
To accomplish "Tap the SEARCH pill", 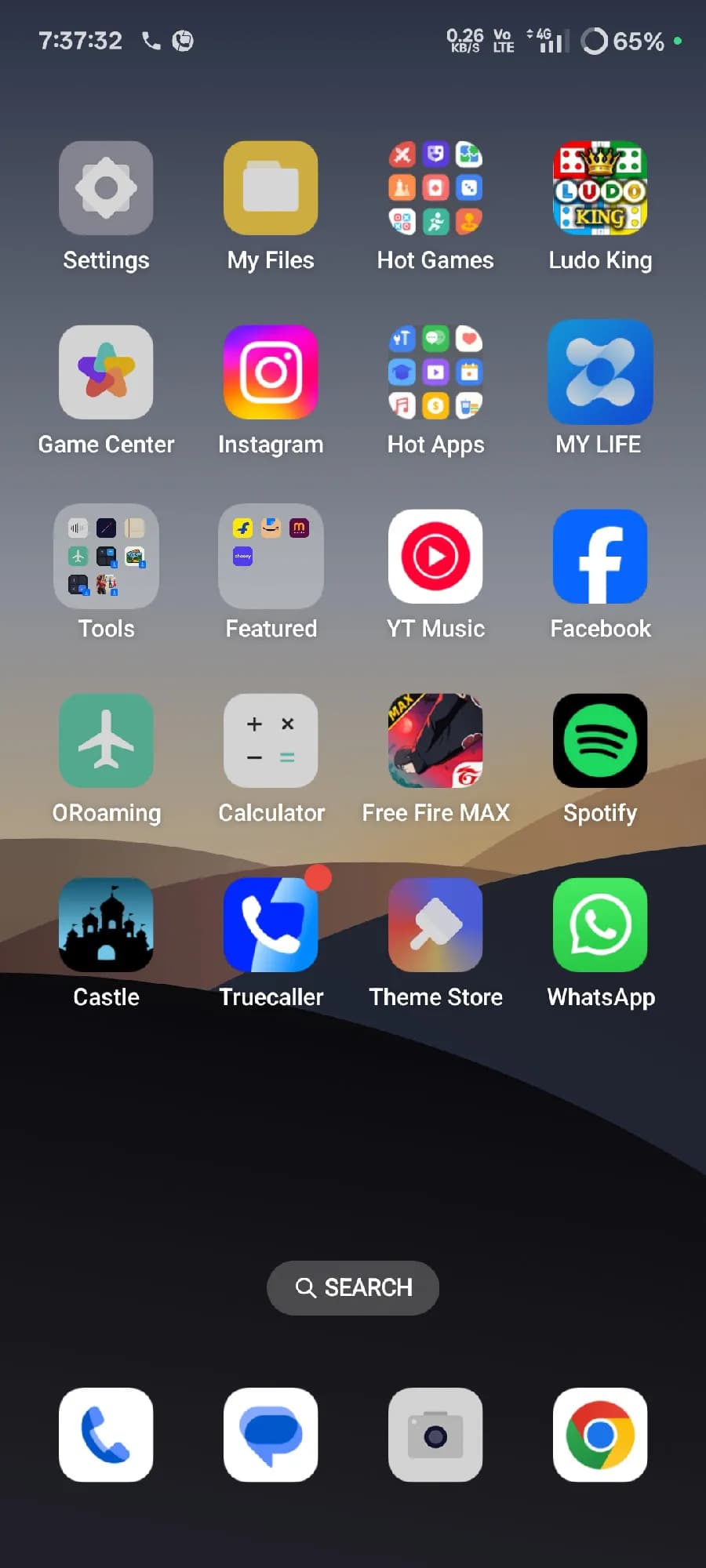I will coord(353,1287).
